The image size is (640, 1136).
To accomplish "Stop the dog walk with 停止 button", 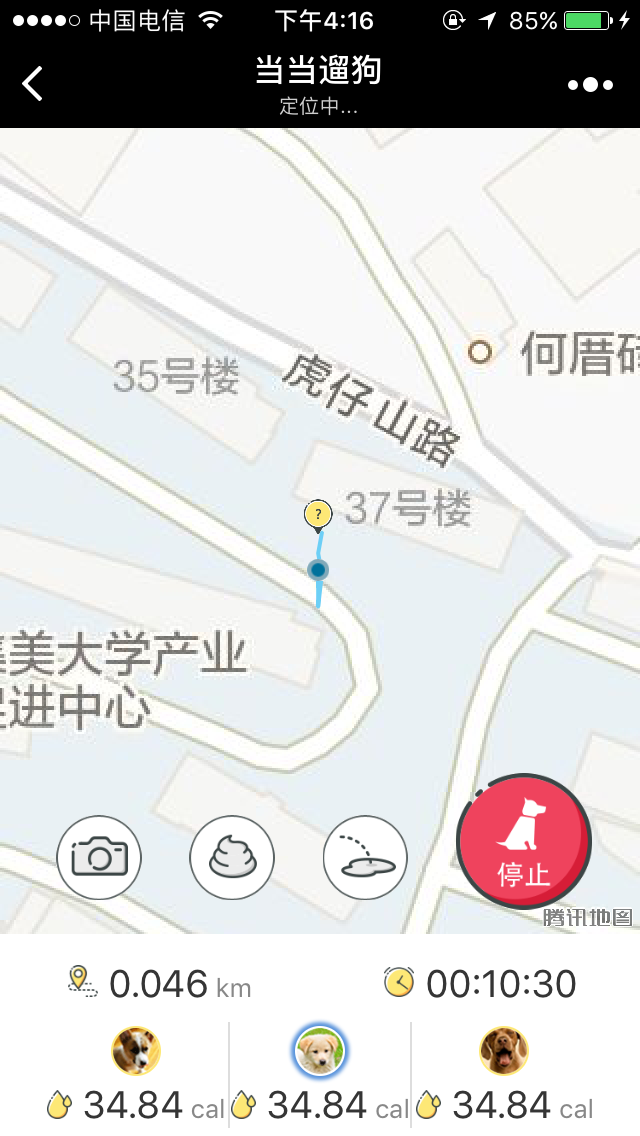I will tap(524, 841).
